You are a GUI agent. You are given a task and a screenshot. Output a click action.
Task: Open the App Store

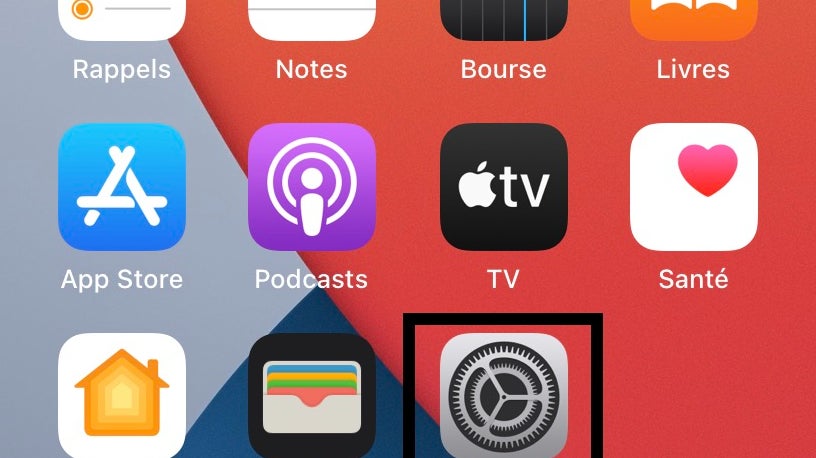pos(121,187)
